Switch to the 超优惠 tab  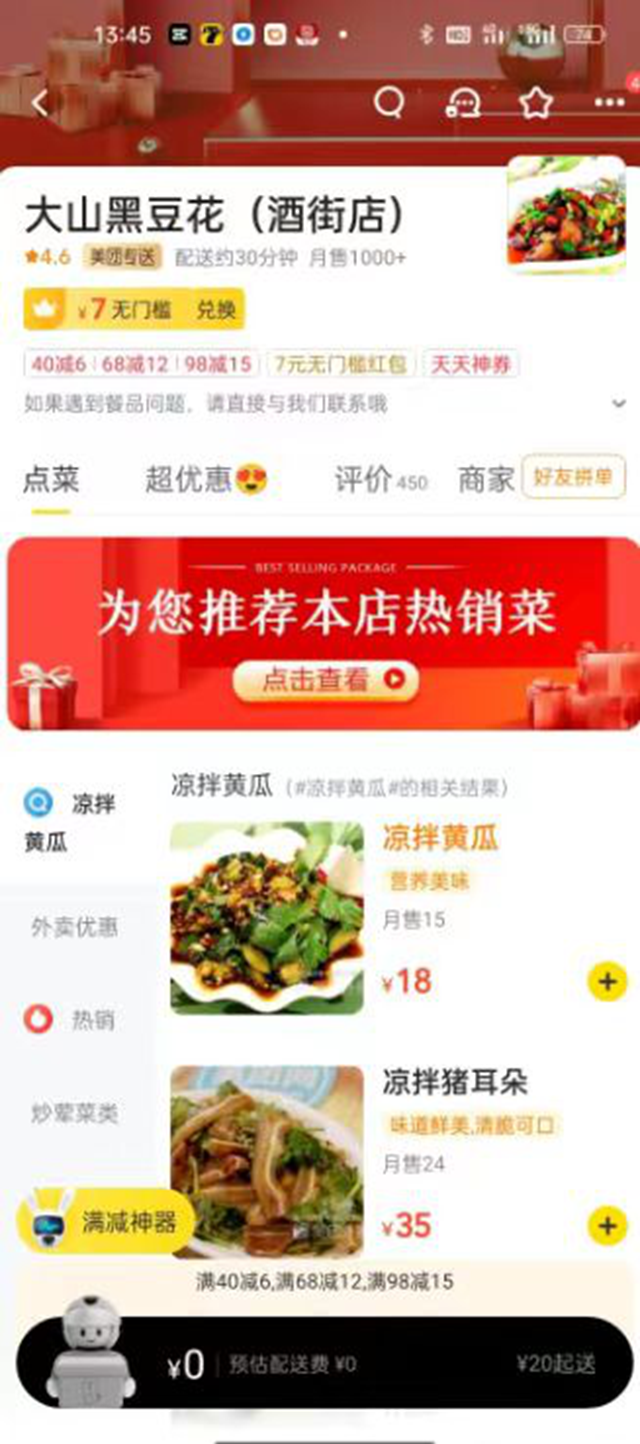[206, 480]
